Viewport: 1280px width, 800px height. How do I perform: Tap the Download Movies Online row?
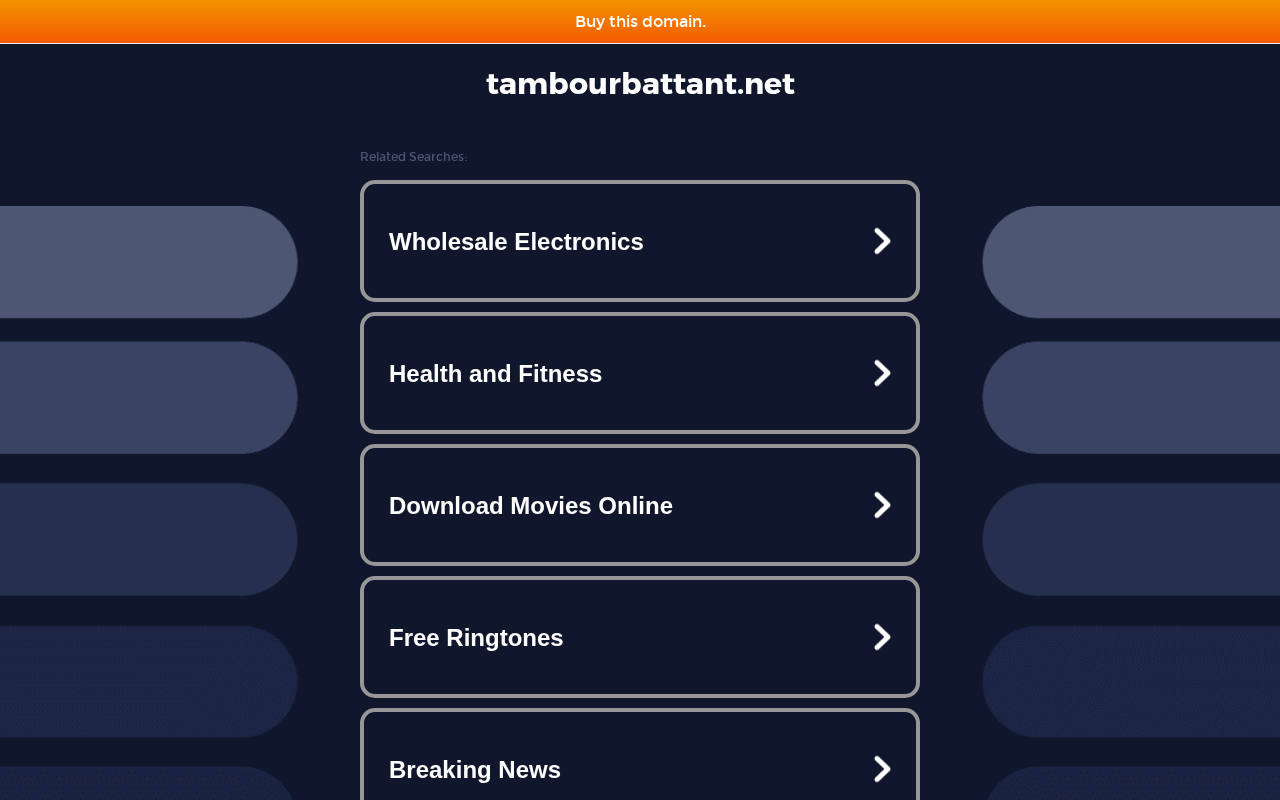640,505
